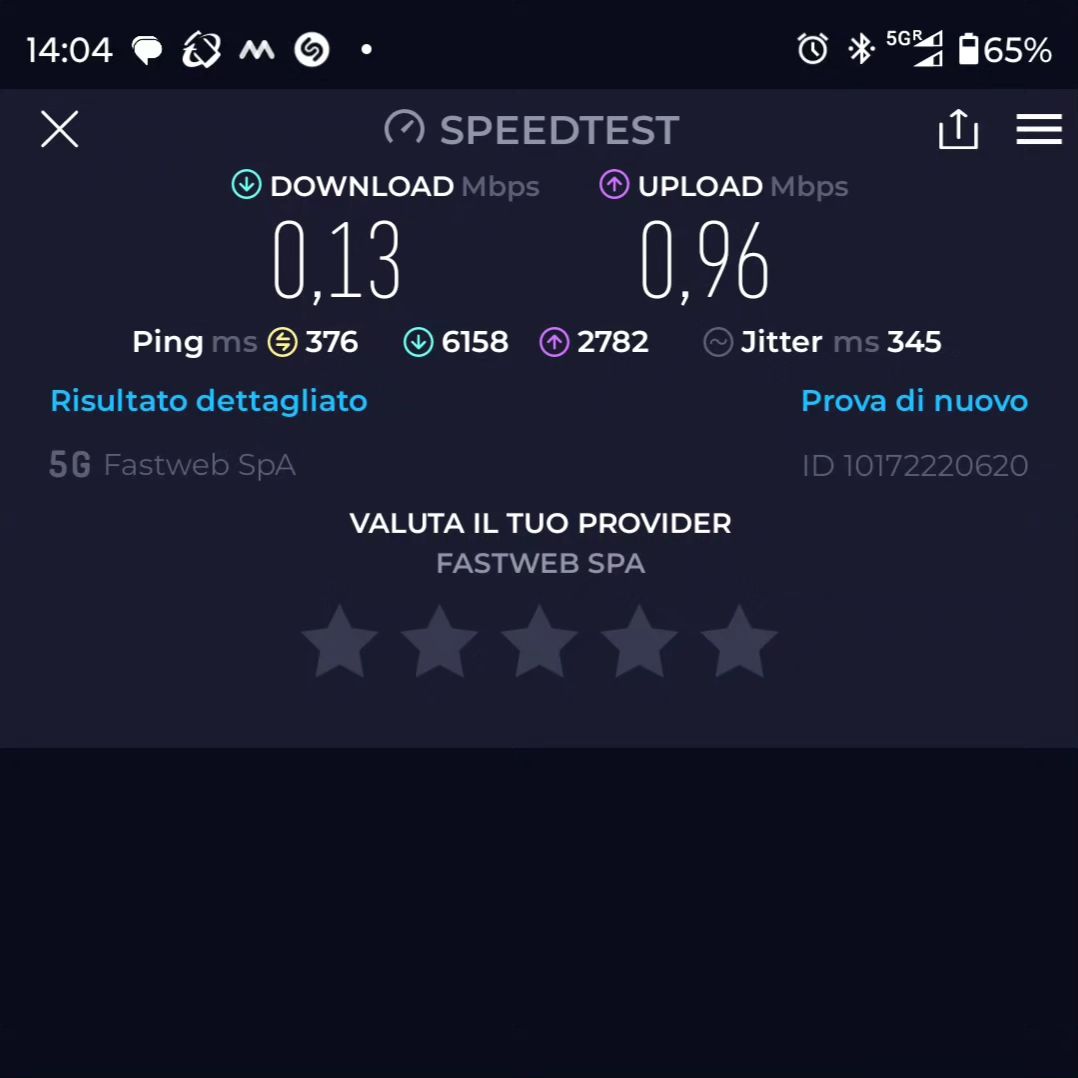1078x1078 pixels.
Task: Open Risultato dettagliato link
Action: [209, 401]
